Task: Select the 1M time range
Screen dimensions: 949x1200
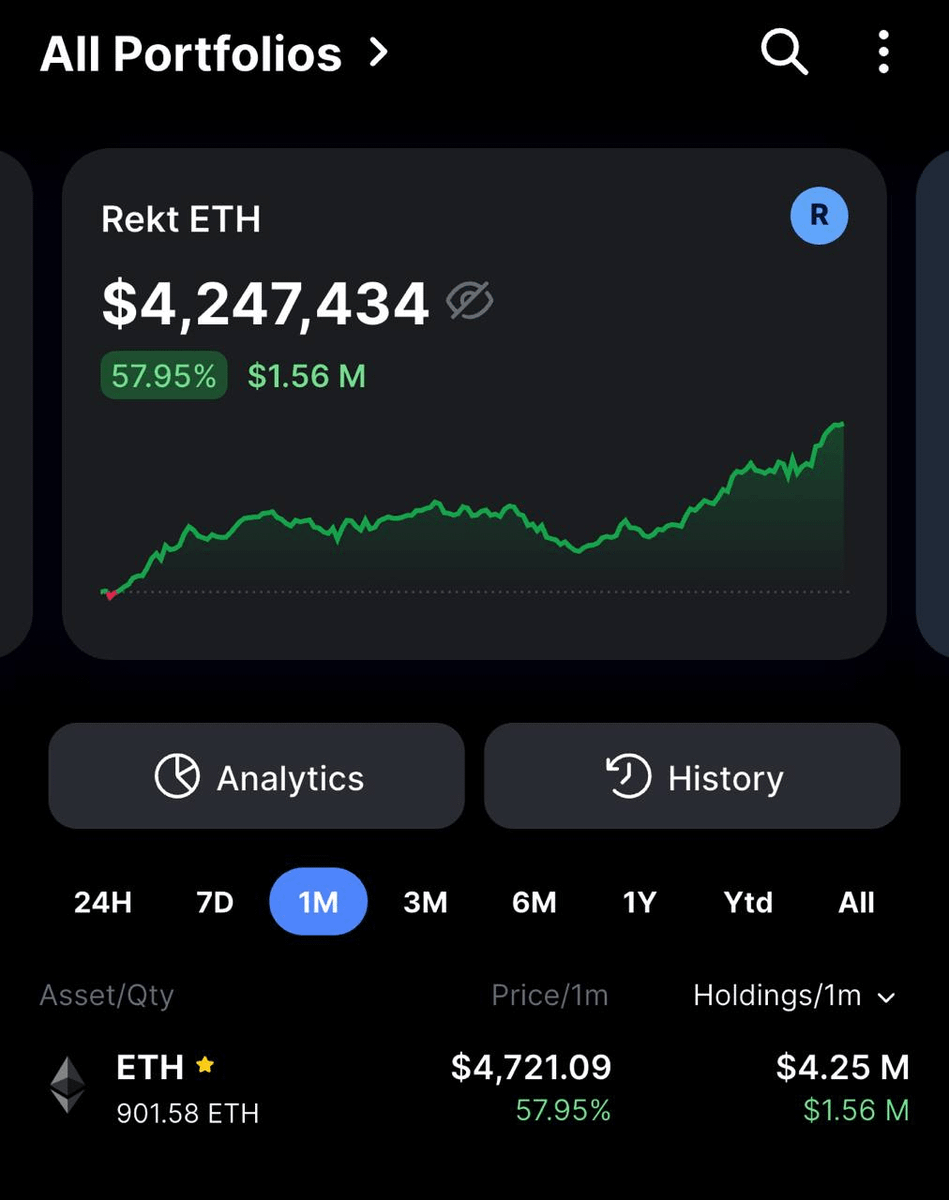Action: pyautogui.click(x=319, y=902)
